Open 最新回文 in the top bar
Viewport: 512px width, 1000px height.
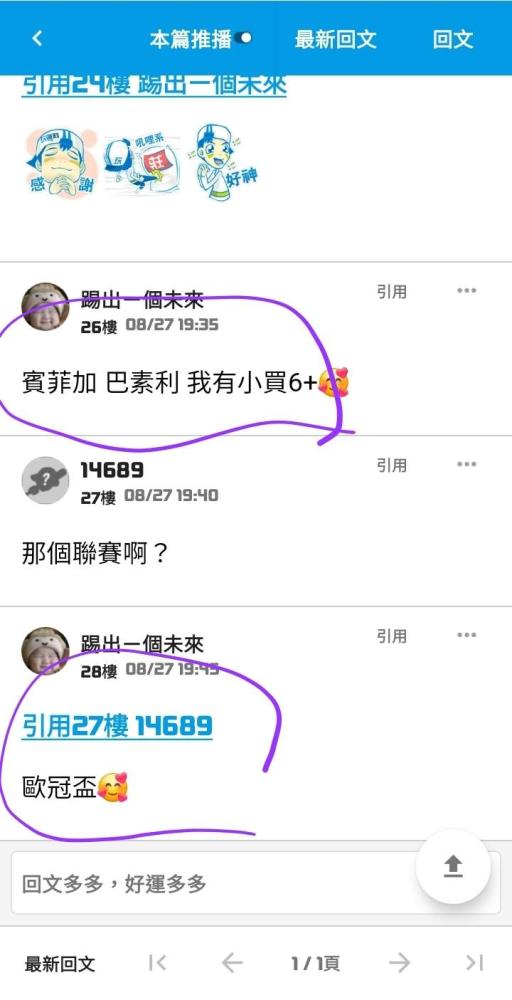pos(335,39)
